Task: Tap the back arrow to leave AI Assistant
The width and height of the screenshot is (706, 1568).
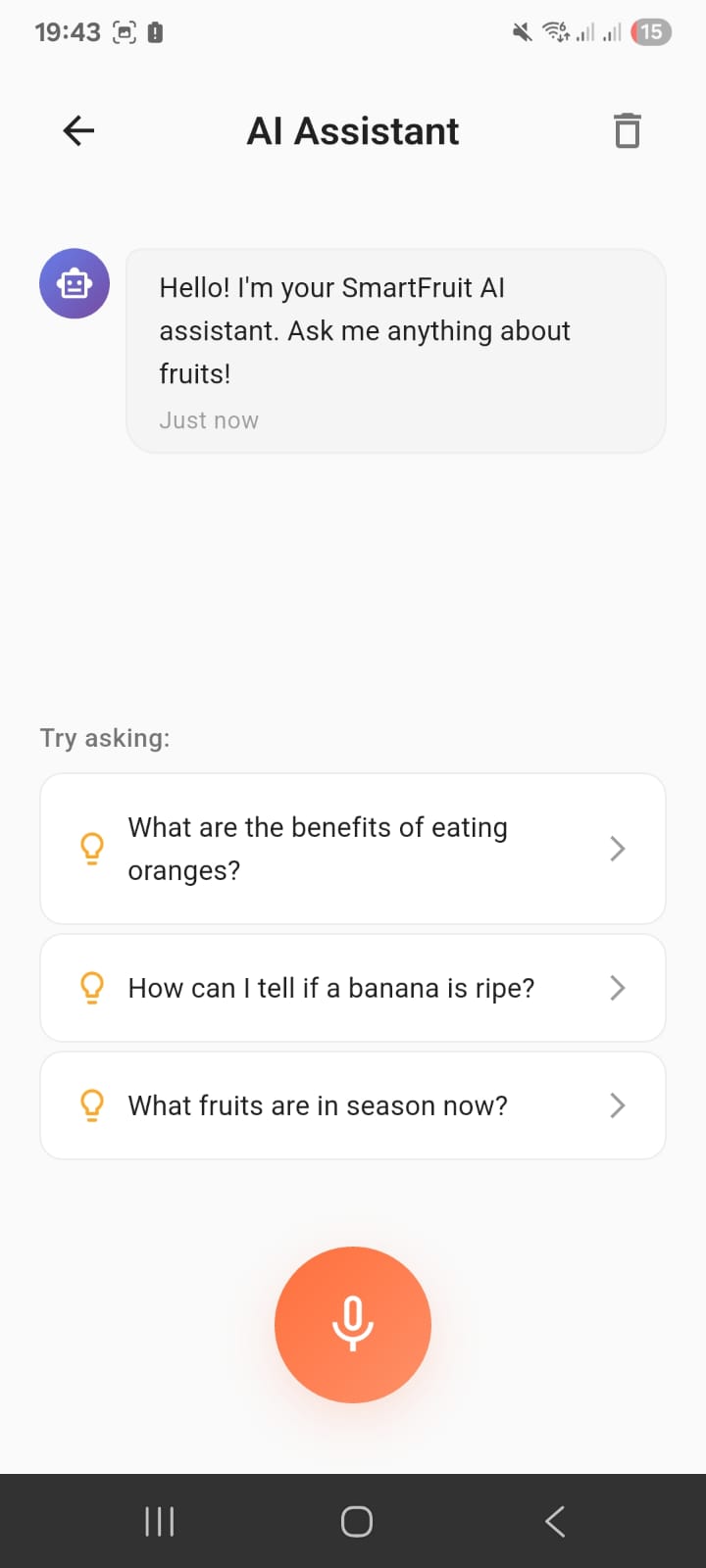Action: coord(77,129)
